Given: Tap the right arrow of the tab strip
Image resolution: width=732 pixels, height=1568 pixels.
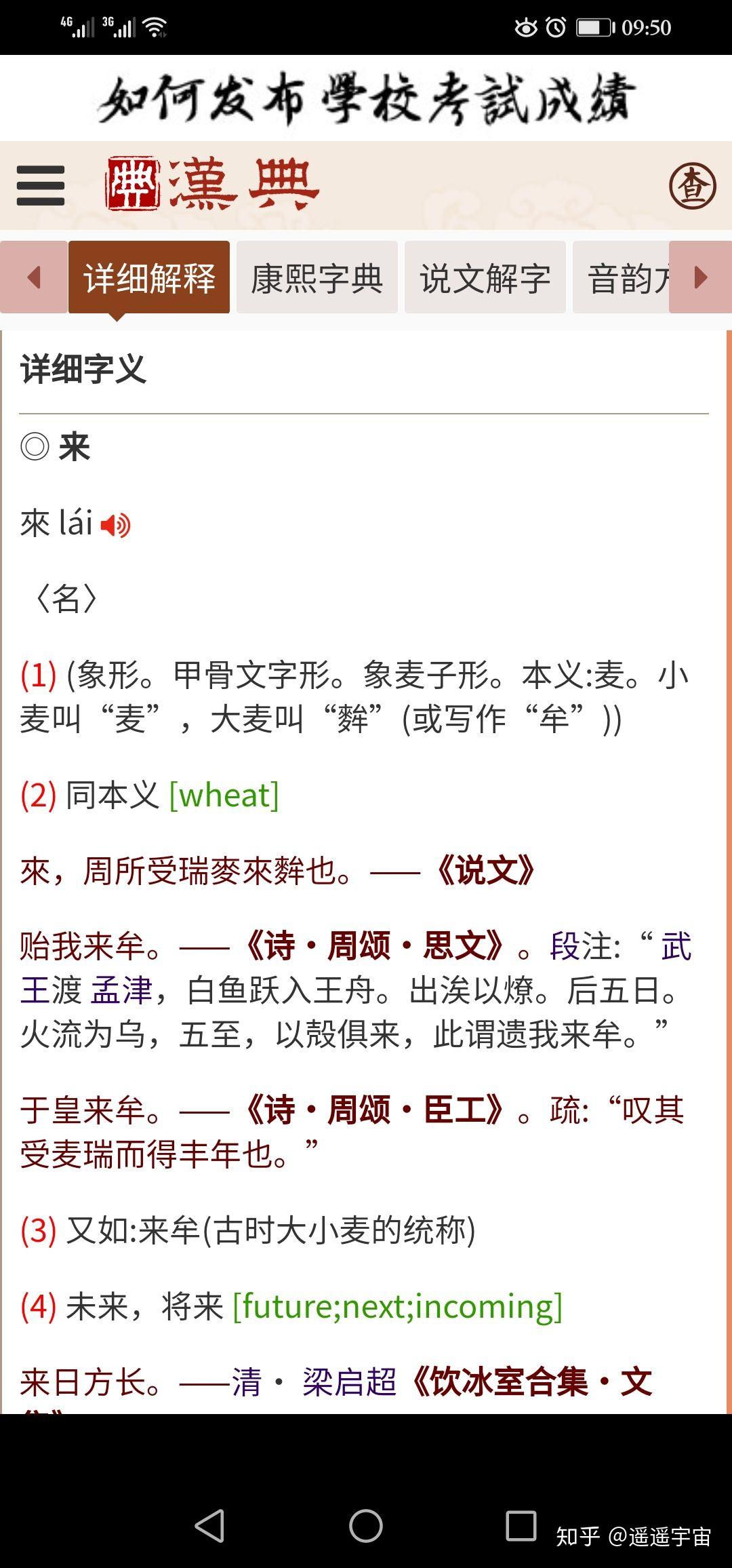Looking at the screenshot, I should coord(701,277).
